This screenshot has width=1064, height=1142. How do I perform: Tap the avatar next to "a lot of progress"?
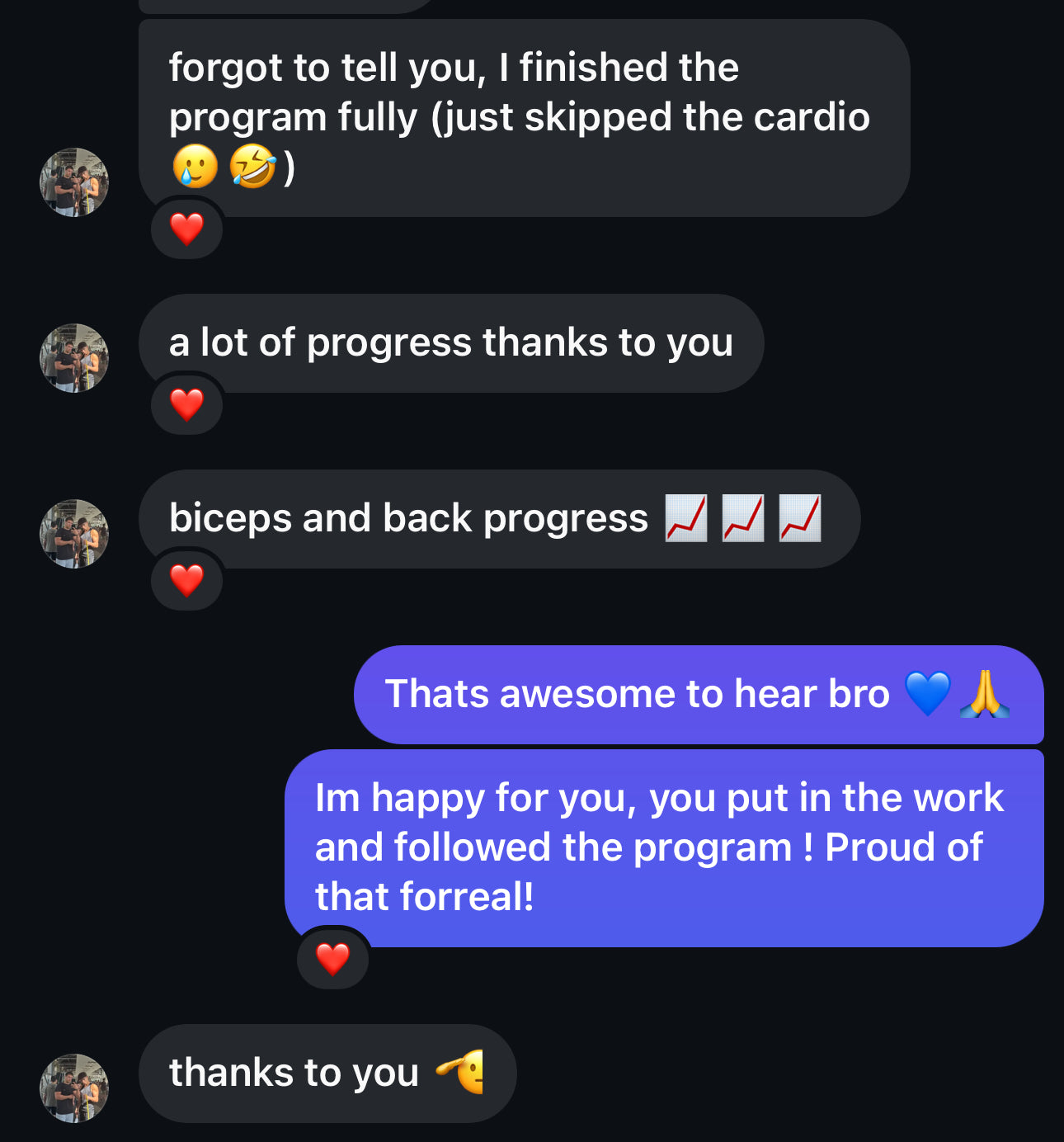pos(74,358)
